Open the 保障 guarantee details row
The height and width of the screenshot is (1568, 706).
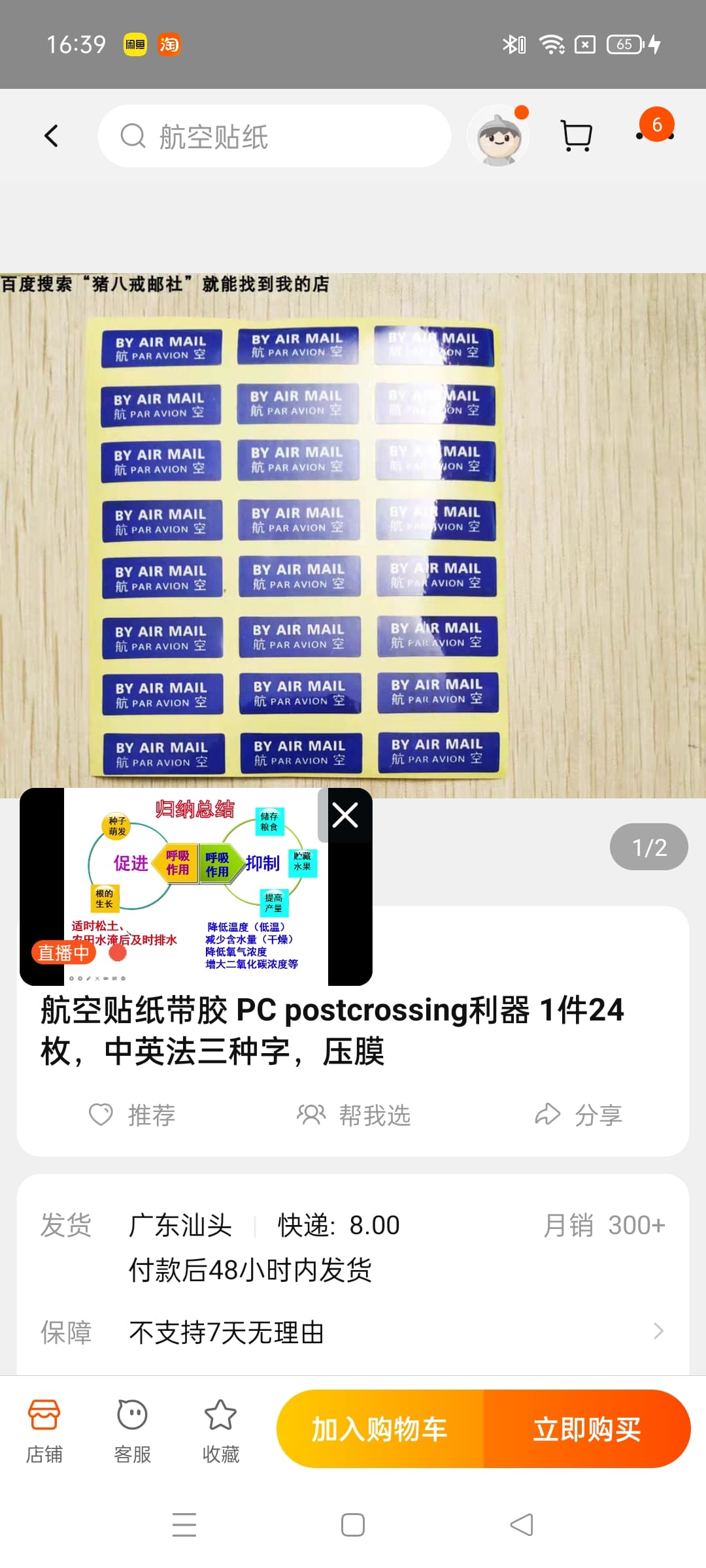coord(353,1332)
